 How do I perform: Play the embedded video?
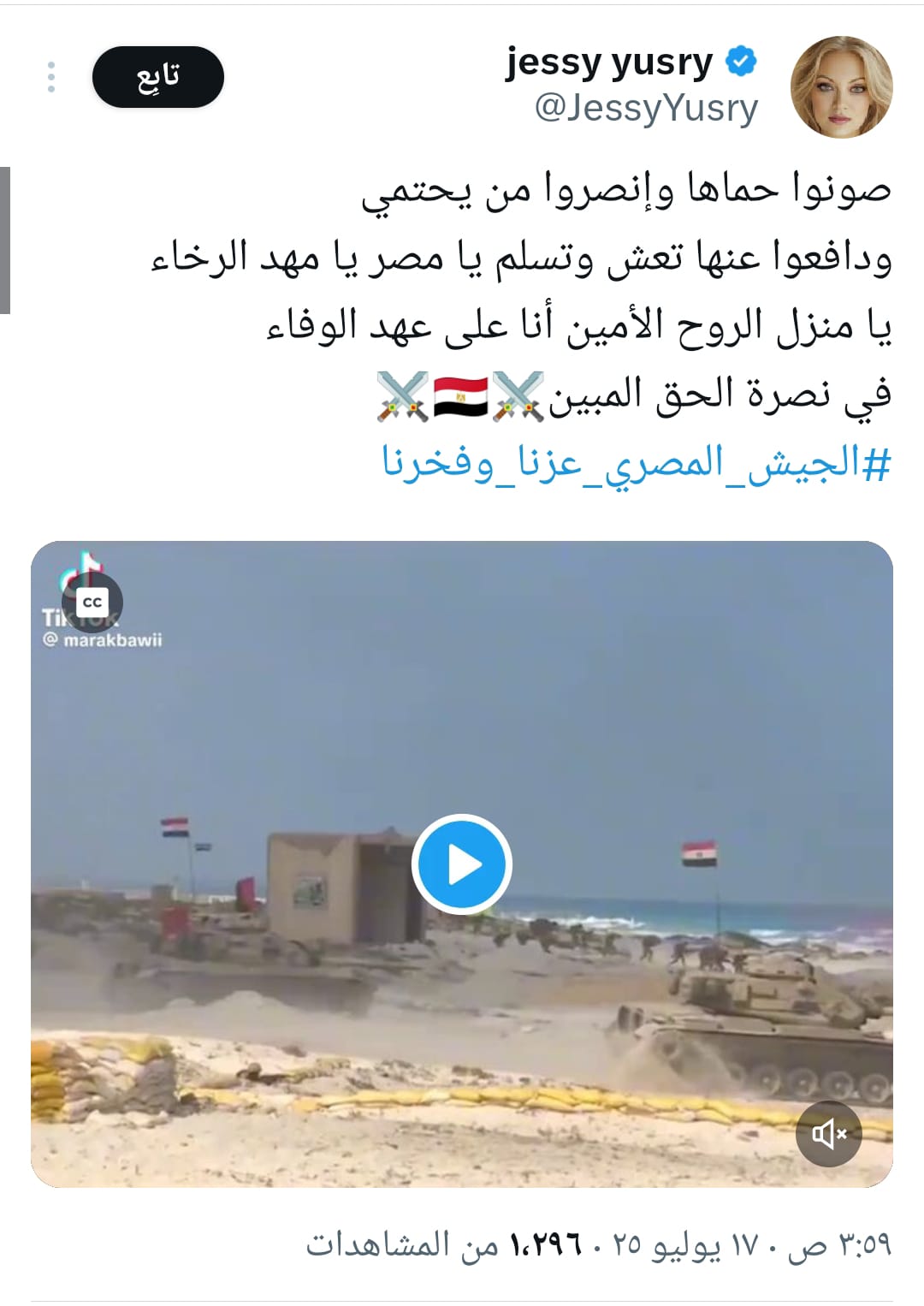click(x=462, y=864)
